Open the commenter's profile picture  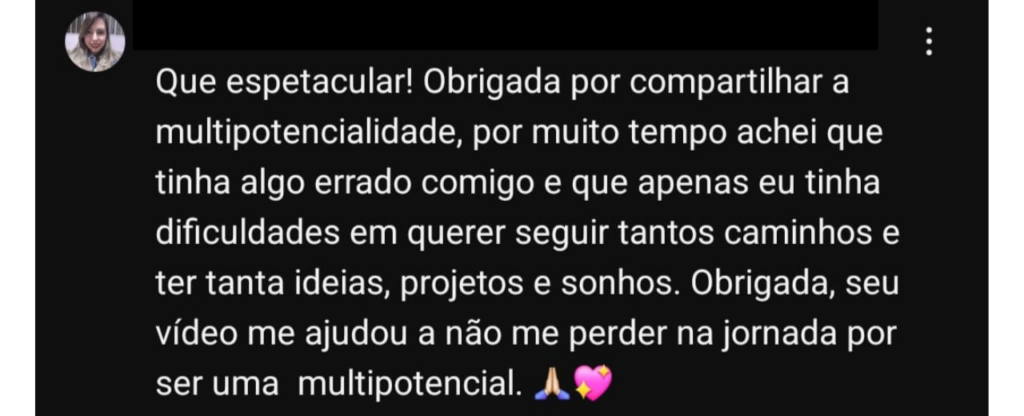click(x=95, y=42)
